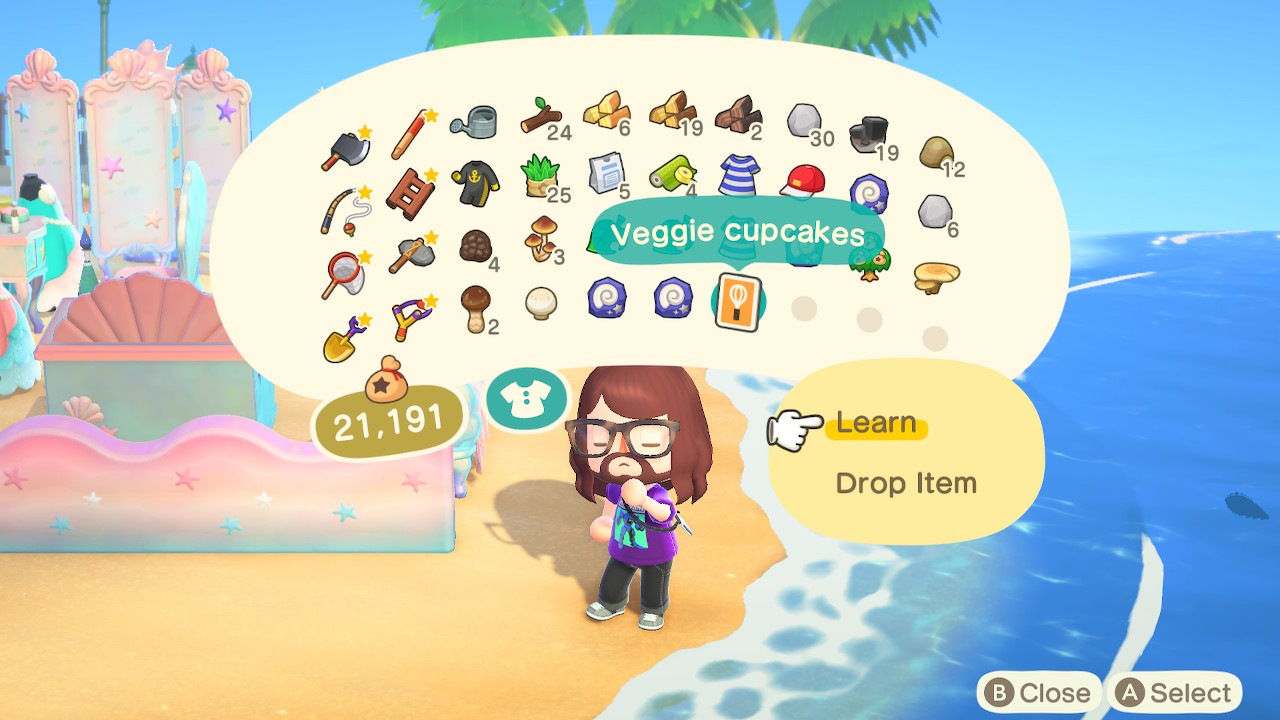This screenshot has width=1280, height=720.
Task: Open the clothing shirt button beside the bells
Action: pos(526,399)
